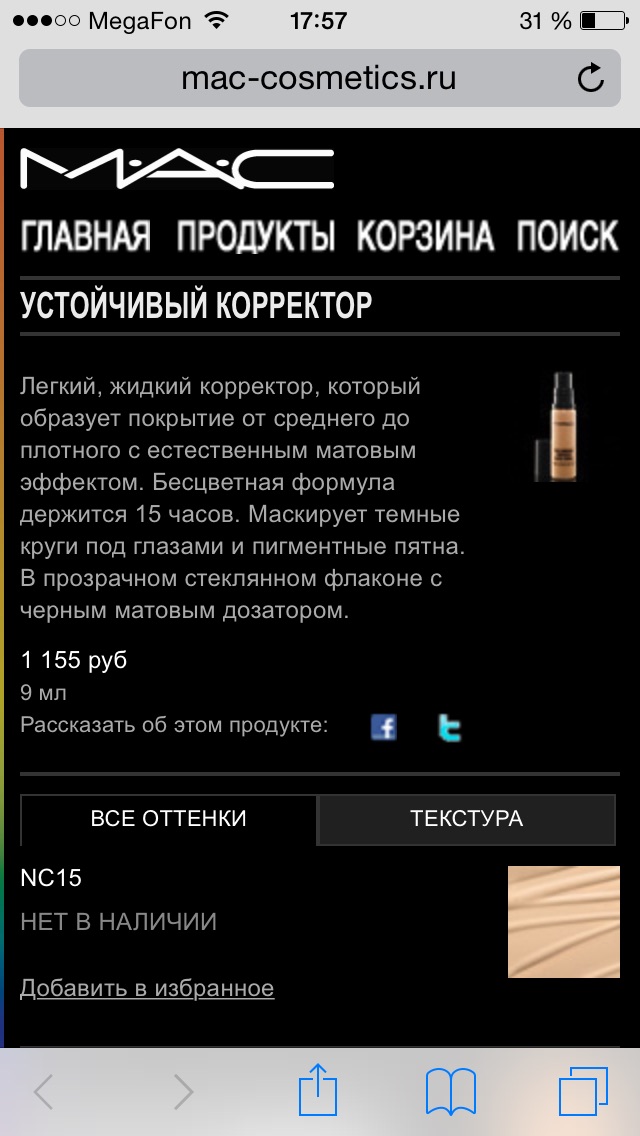Select the ВСЕ ОТТЕНКИ tab
Viewport: 640px width, 1136px height.
[168, 819]
